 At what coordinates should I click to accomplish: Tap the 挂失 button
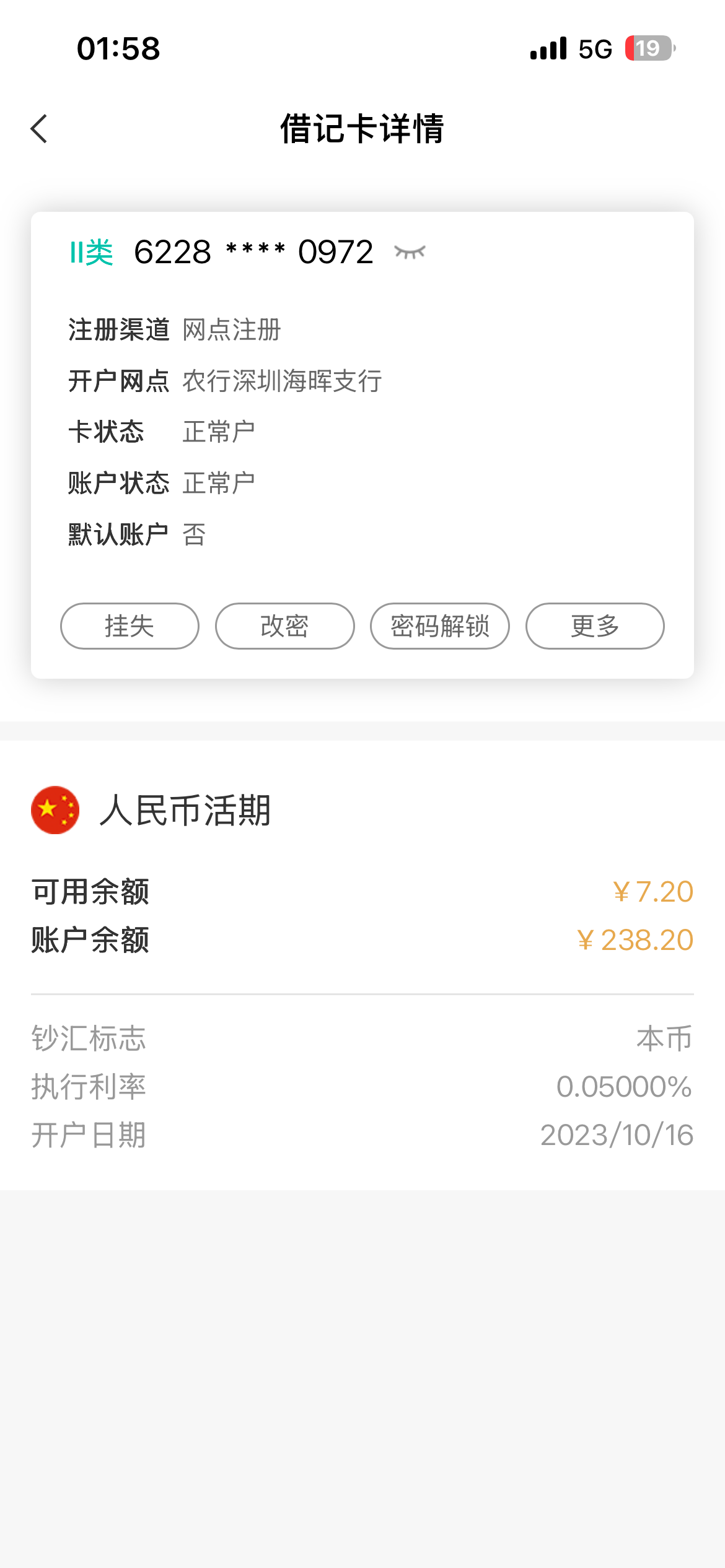coord(130,626)
